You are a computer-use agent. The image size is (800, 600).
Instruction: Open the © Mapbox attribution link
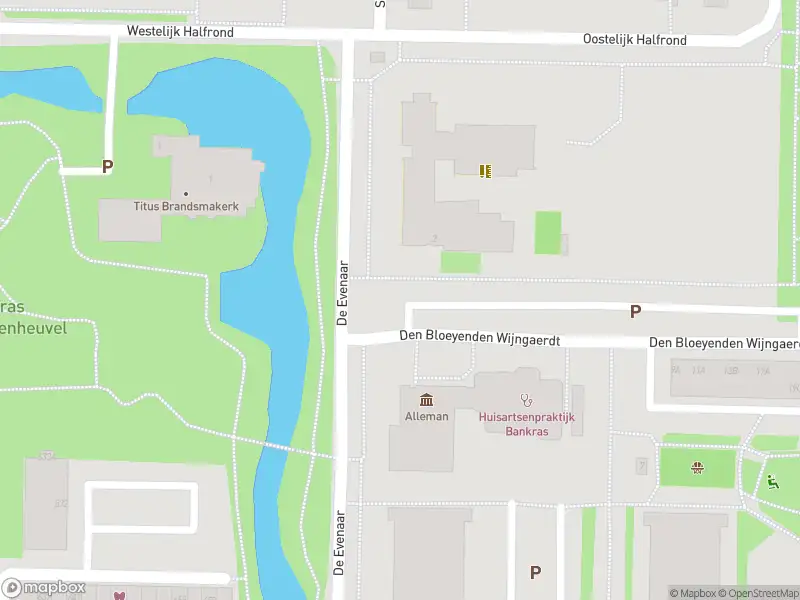coord(692,593)
